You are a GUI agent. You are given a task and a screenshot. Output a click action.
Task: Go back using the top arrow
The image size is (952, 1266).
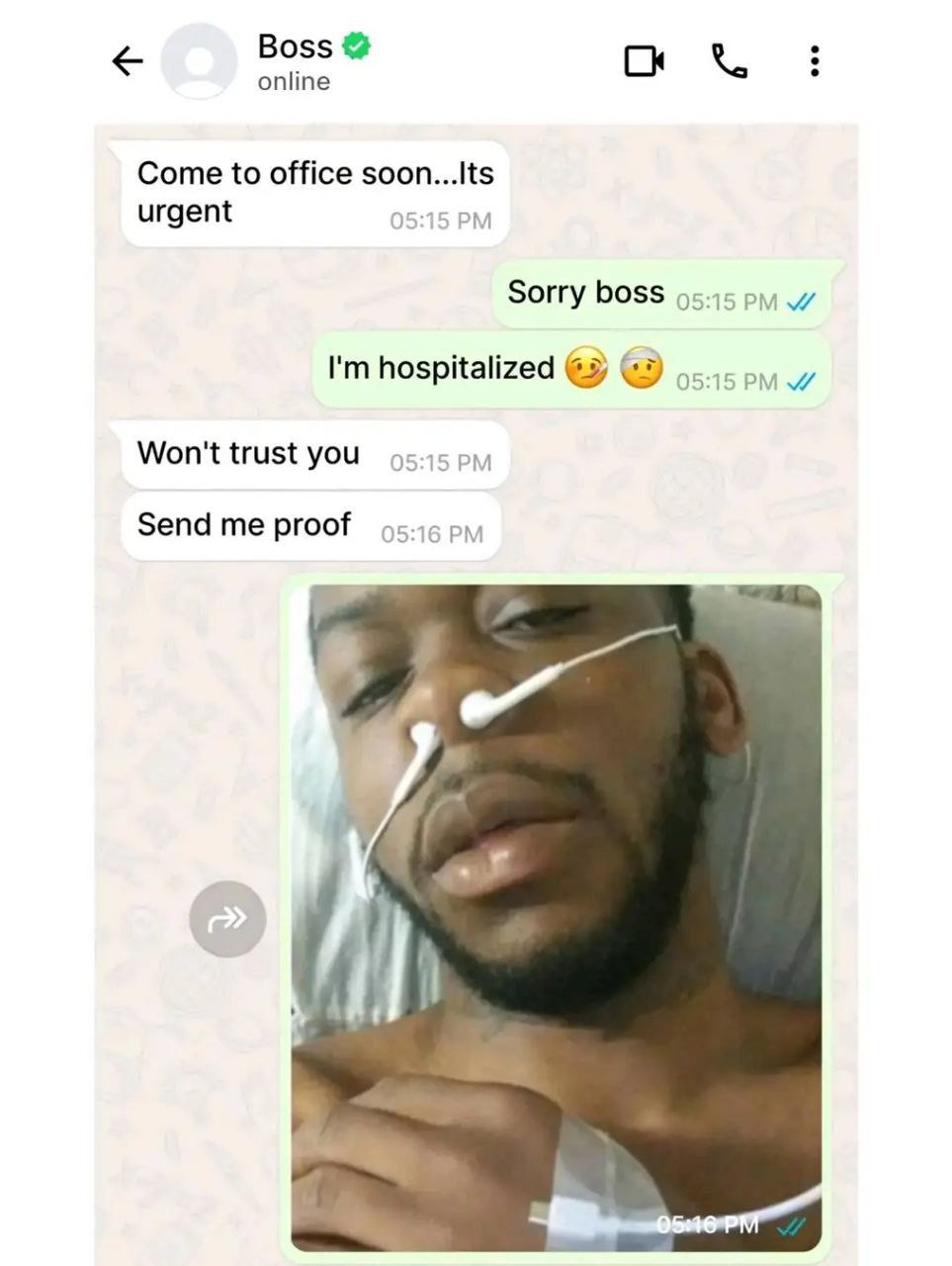(x=128, y=62)
